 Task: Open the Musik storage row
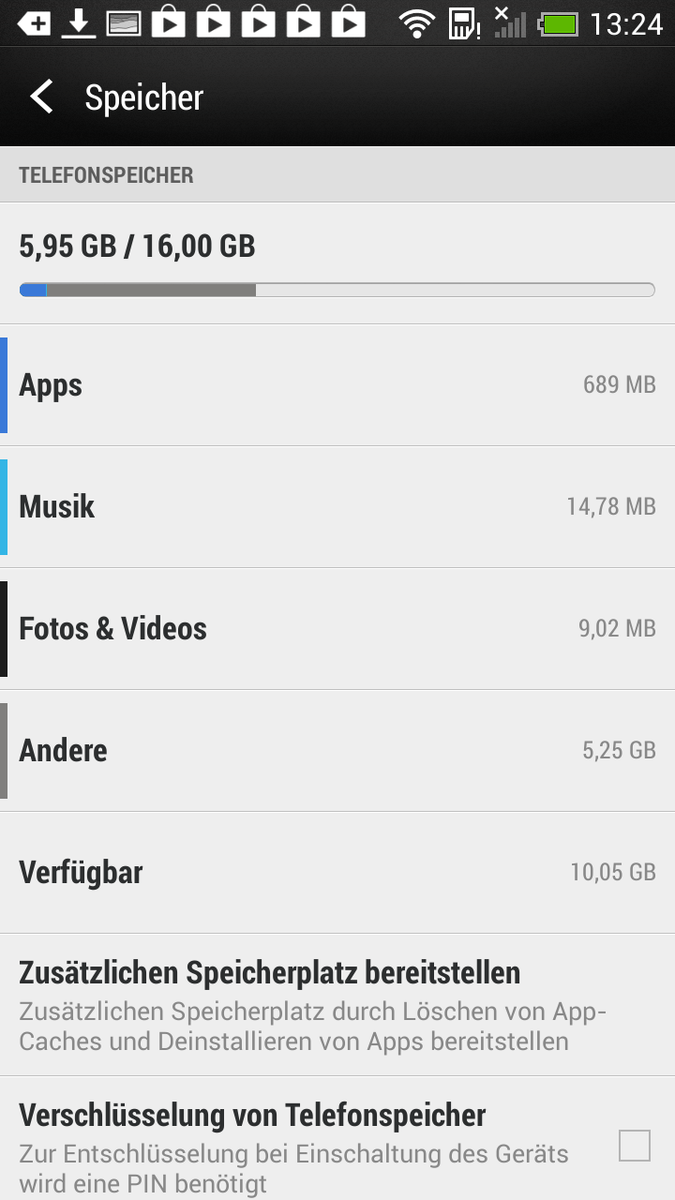(337, 507)
